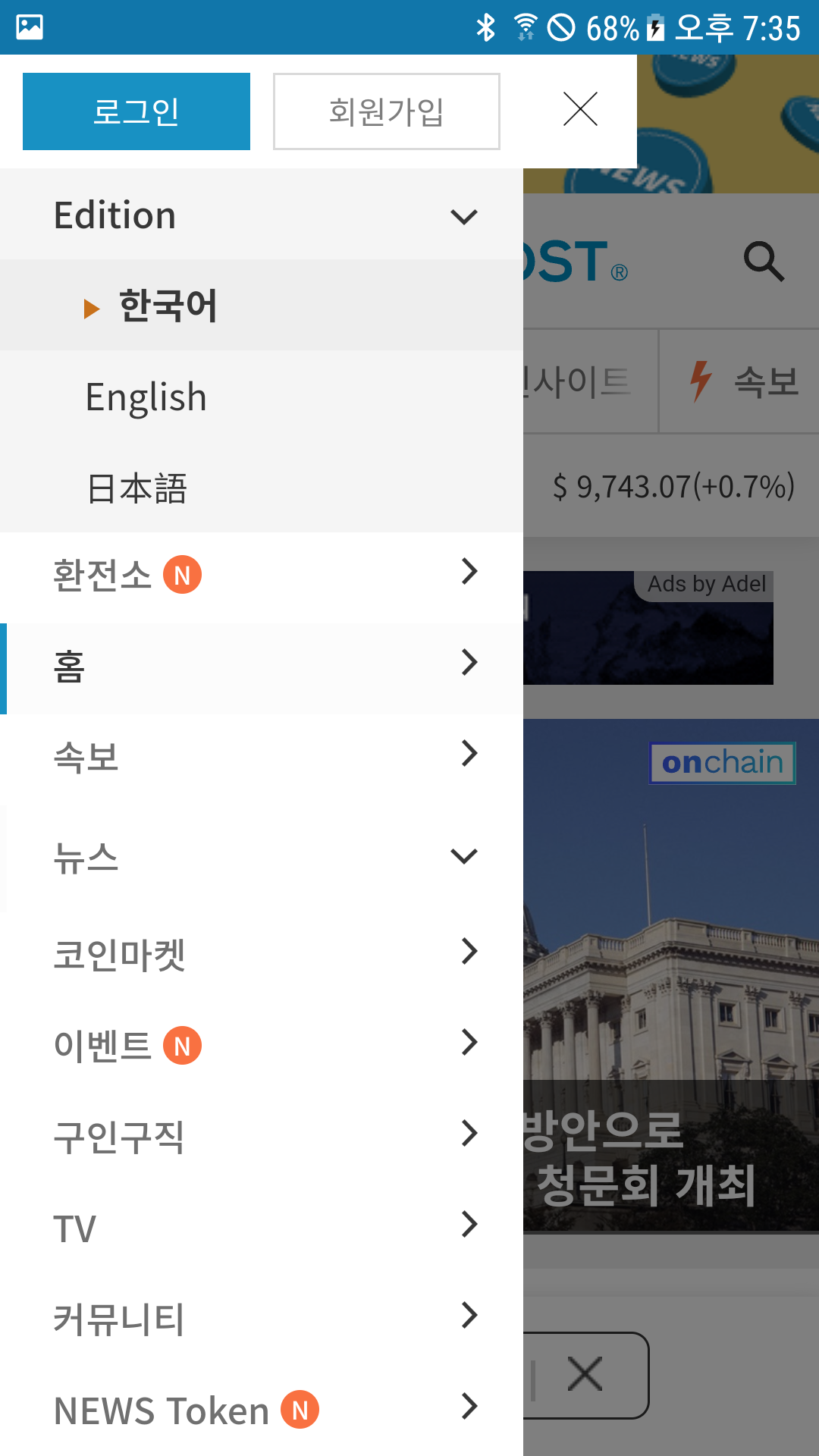
Task: Switch edition to English
Action: click(146, 397)
